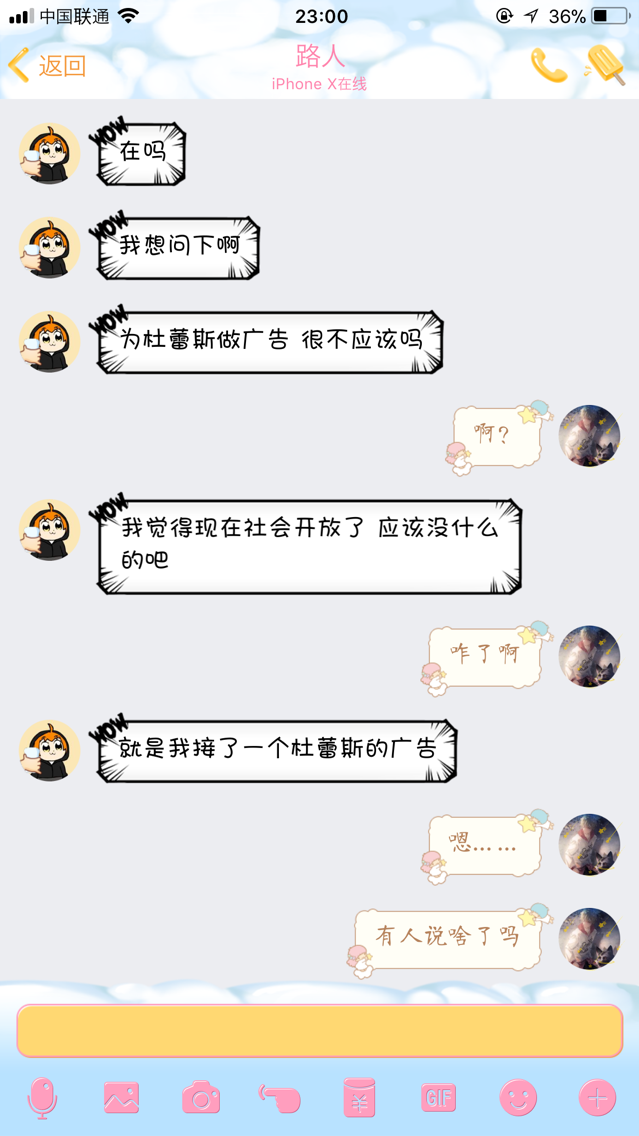Screen dimensions: 639x1136
Task: Record a voice message
Action: [x=42, y=1098]
